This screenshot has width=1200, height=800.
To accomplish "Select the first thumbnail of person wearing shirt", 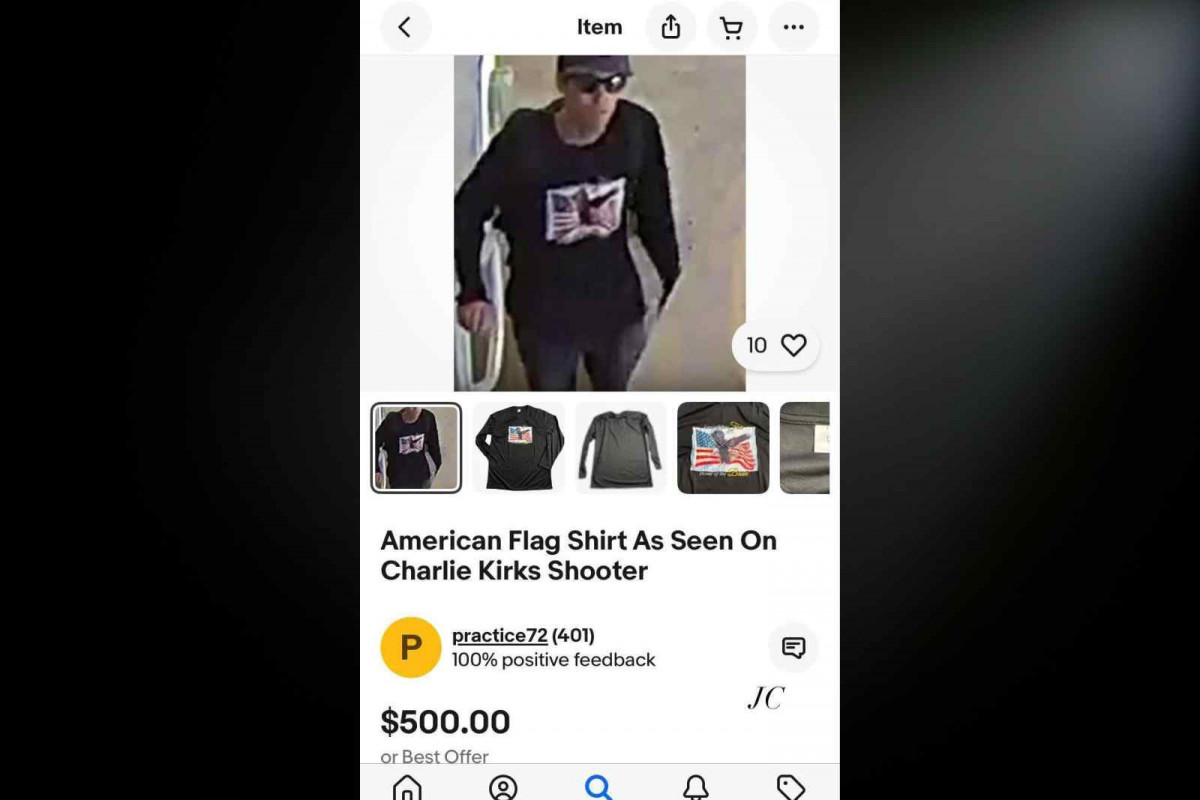I will pyautogui.click(x=416, y=448).
